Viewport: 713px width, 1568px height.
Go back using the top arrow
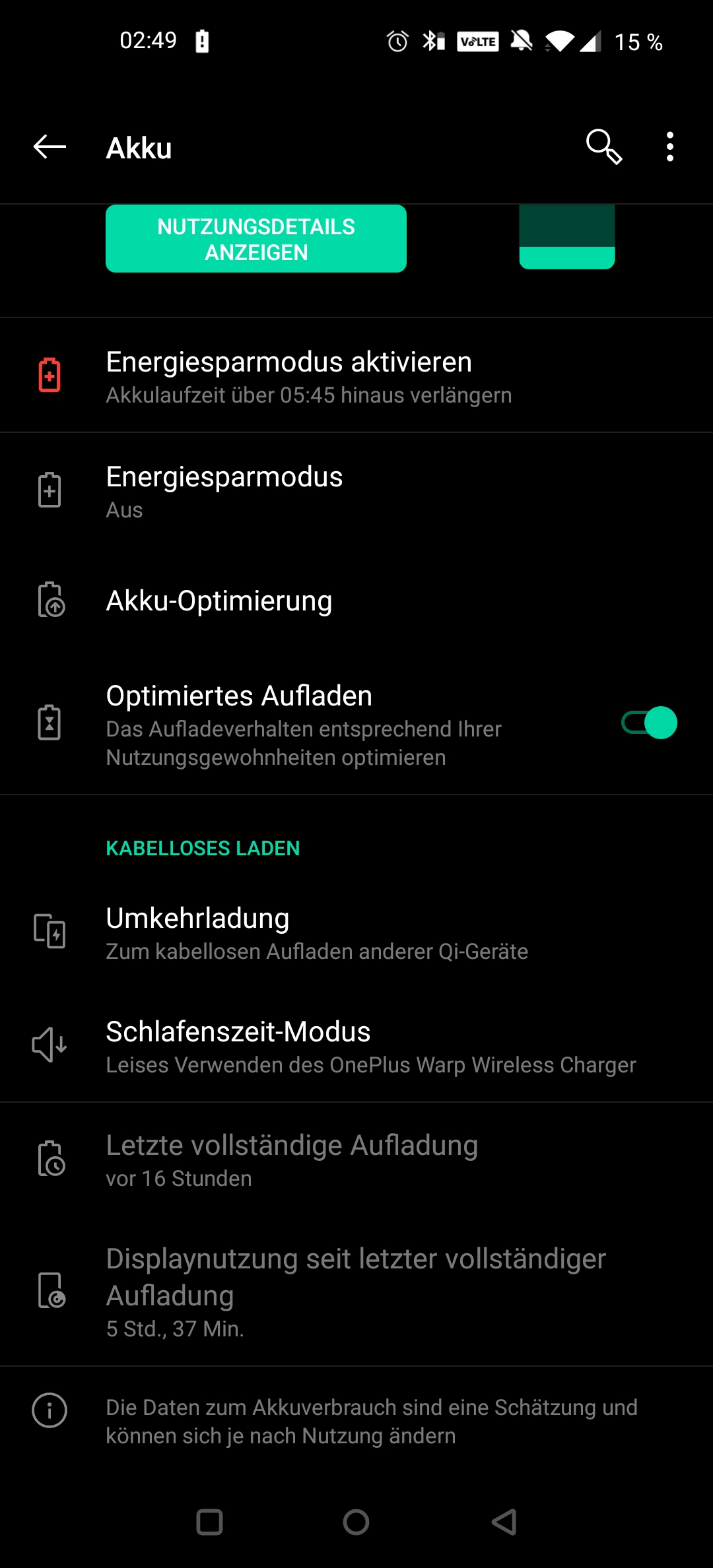50,147
